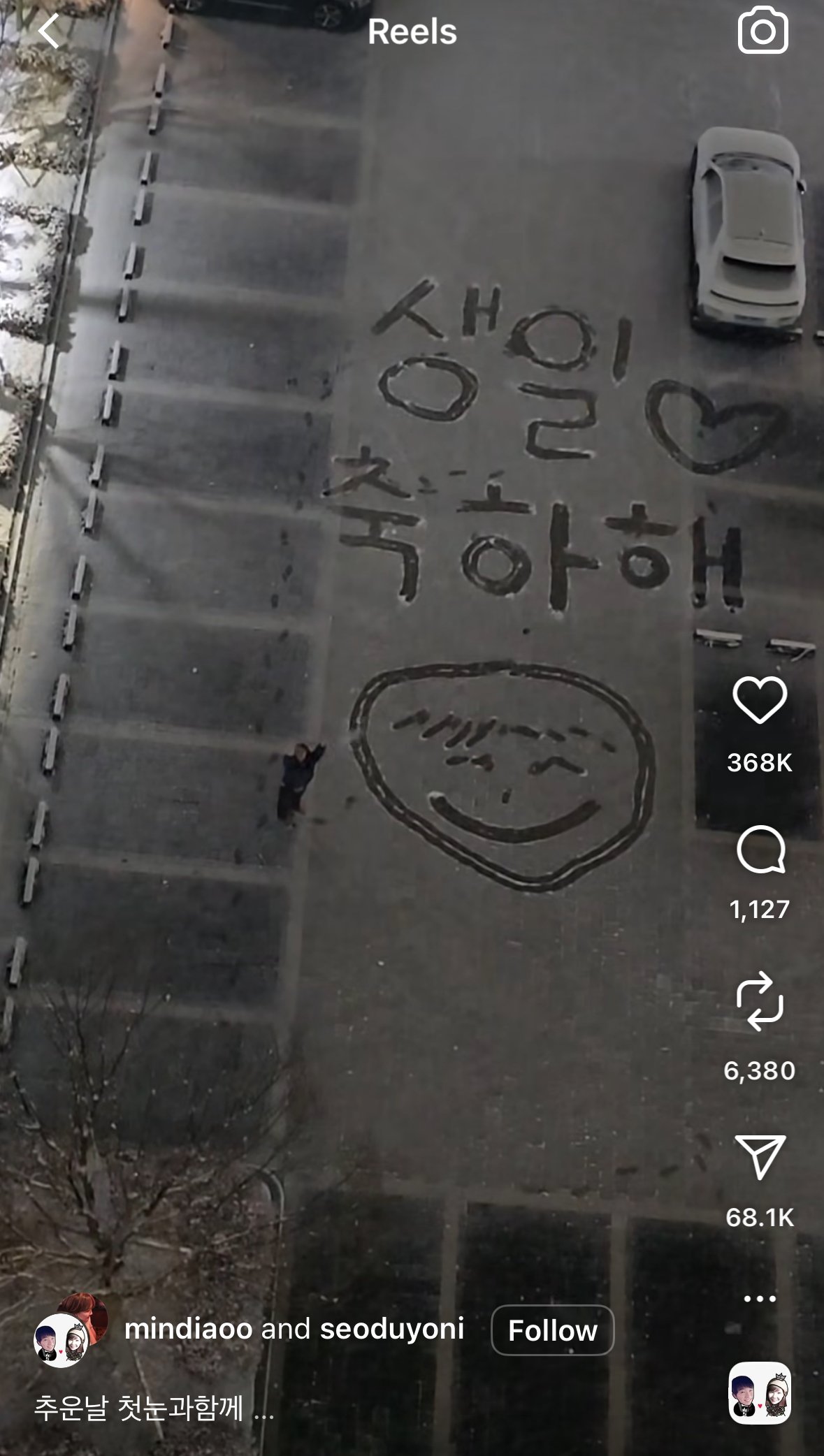This screenshot has height=1456, width=824.
Task: Open the three-dot more options menu
Action: 759,1299
